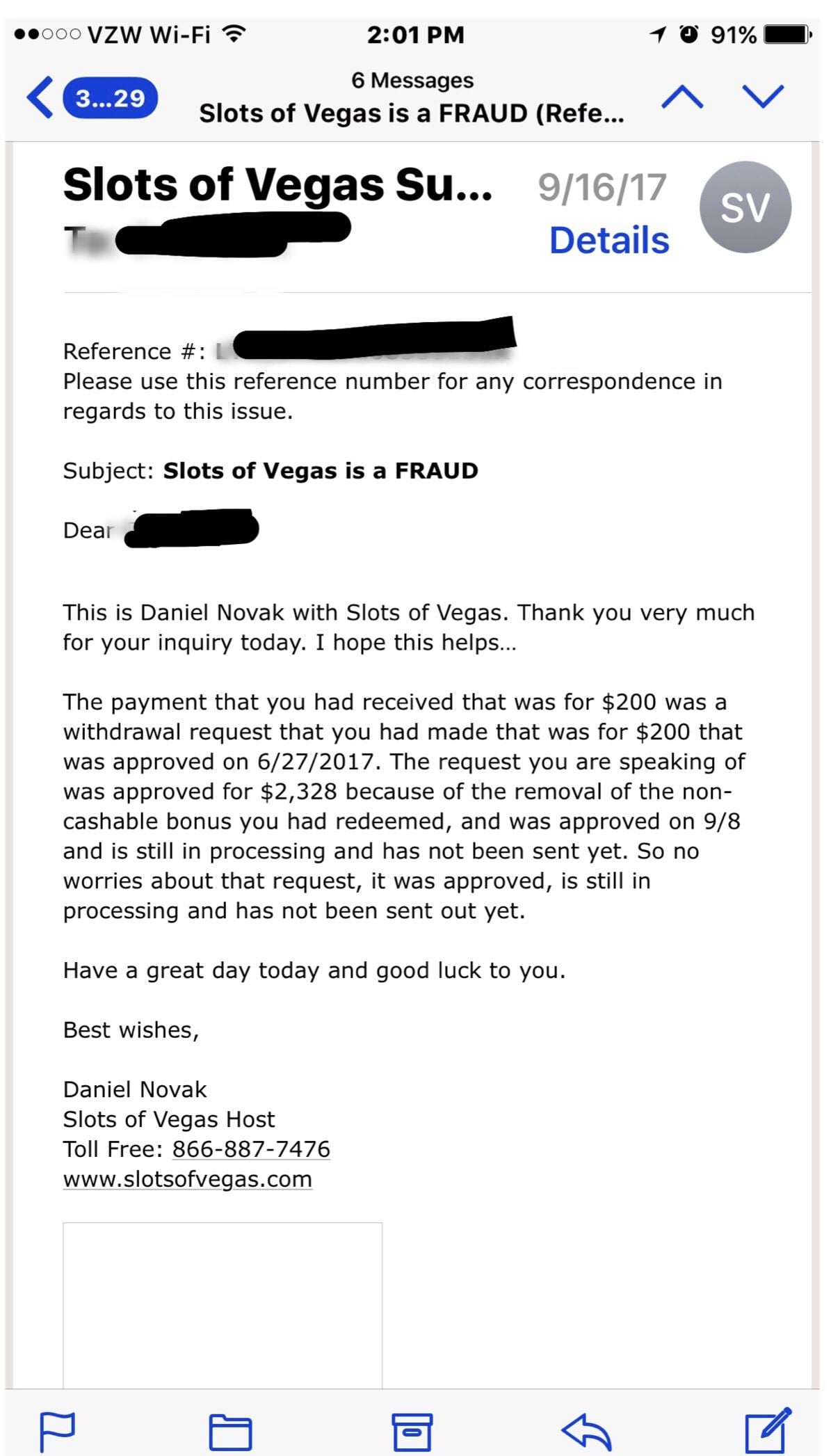This screenshot has height=1456, width=831.
Task: Open the www.slotsofvegas.com link
Action: tap(188, 1178)
